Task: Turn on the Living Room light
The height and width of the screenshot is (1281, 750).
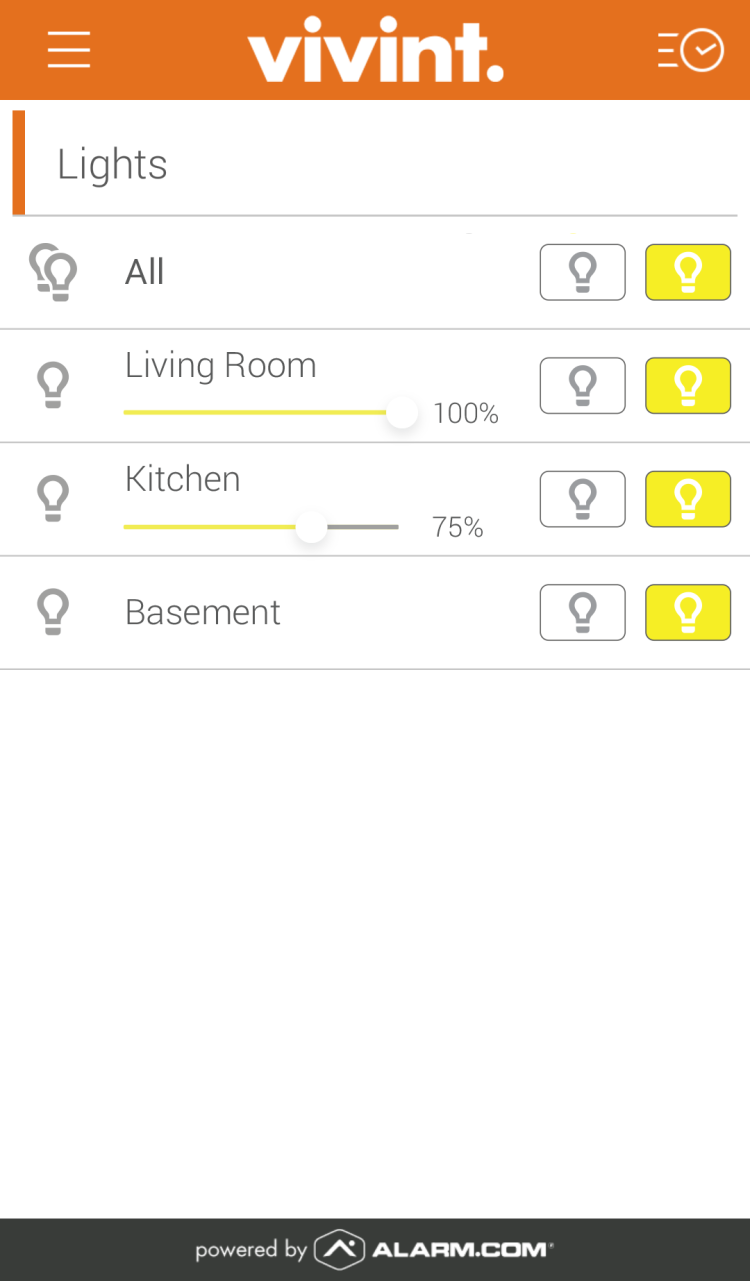Action: (x=688, y=385)
